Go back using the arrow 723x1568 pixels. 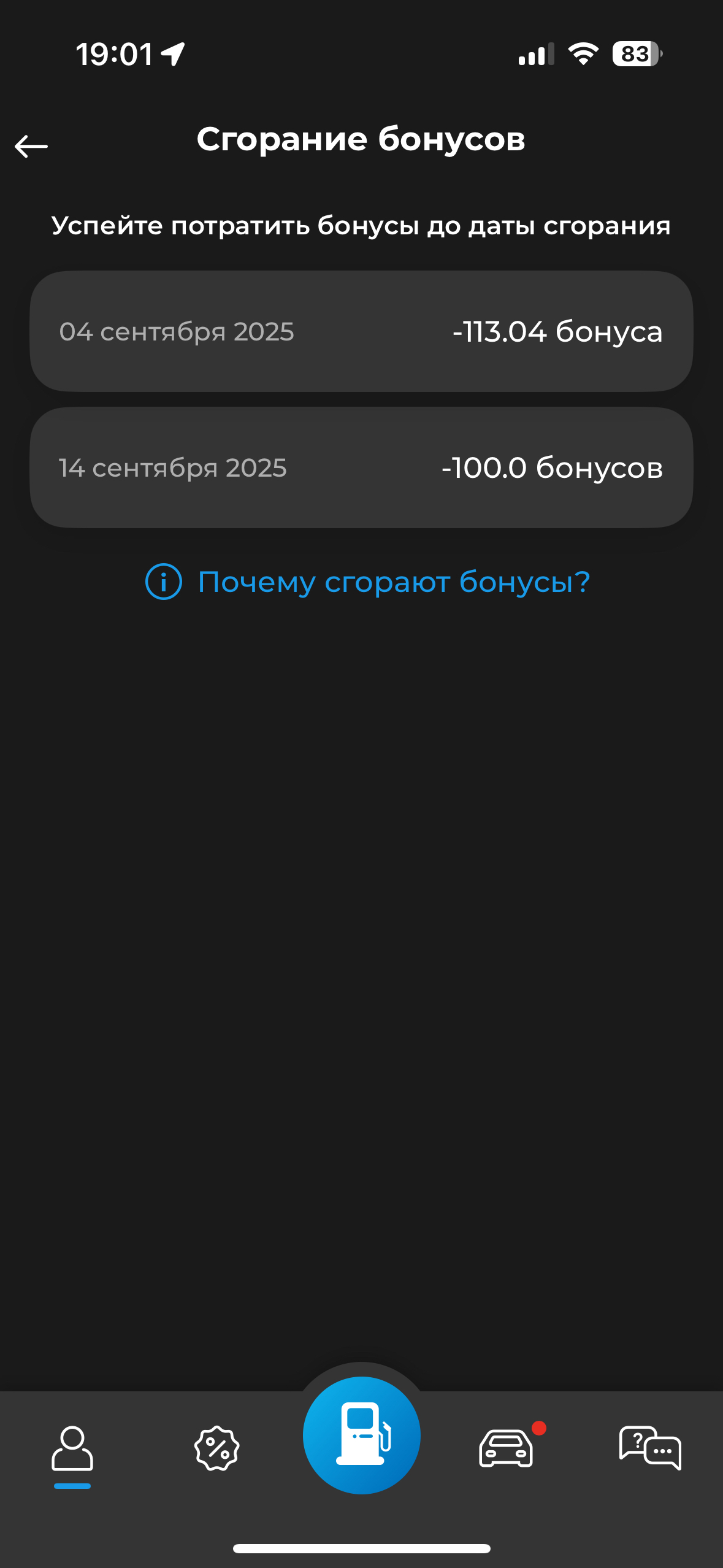(x=31, y=146)
